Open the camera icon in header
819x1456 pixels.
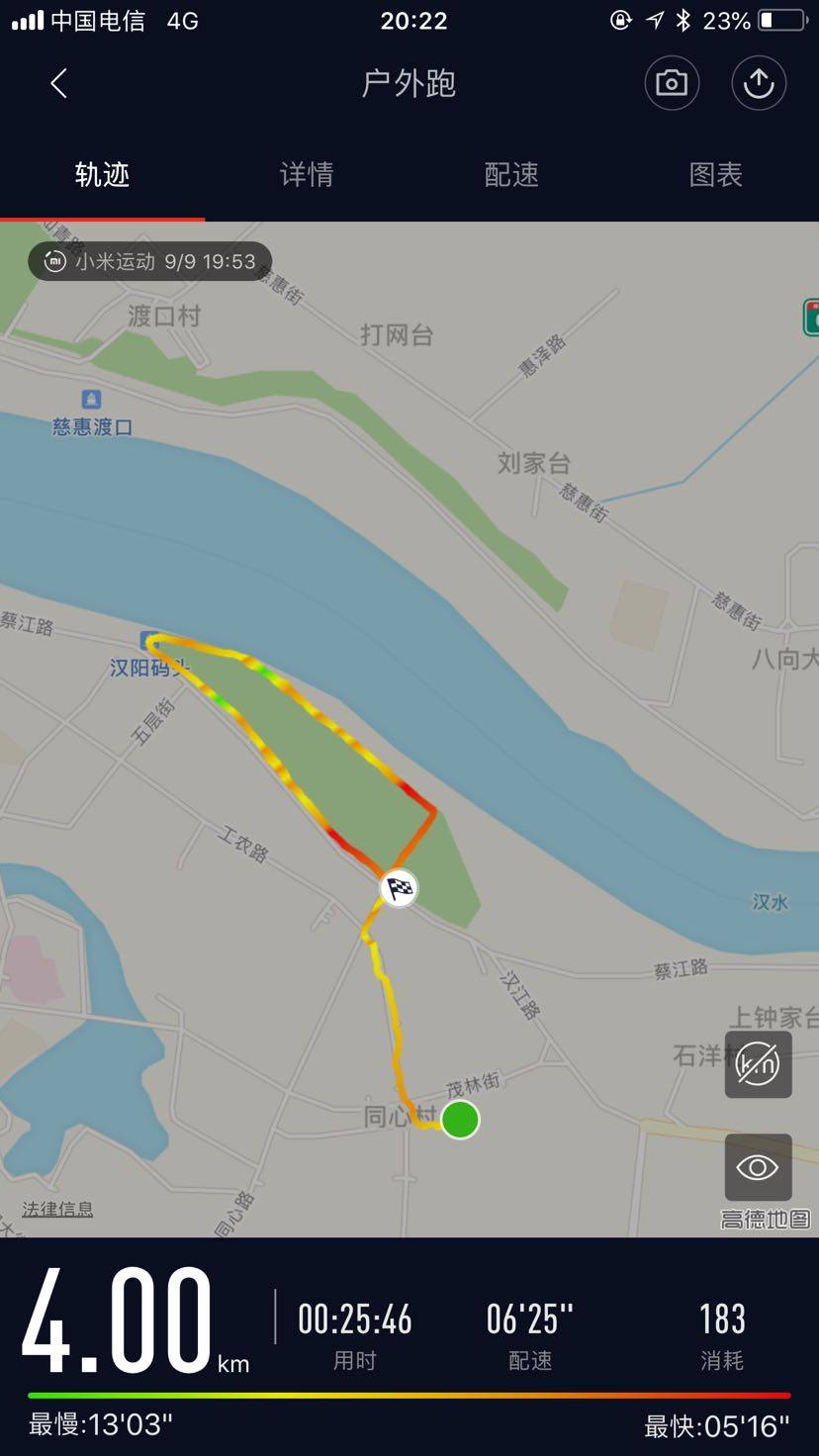tap(672, 83)
